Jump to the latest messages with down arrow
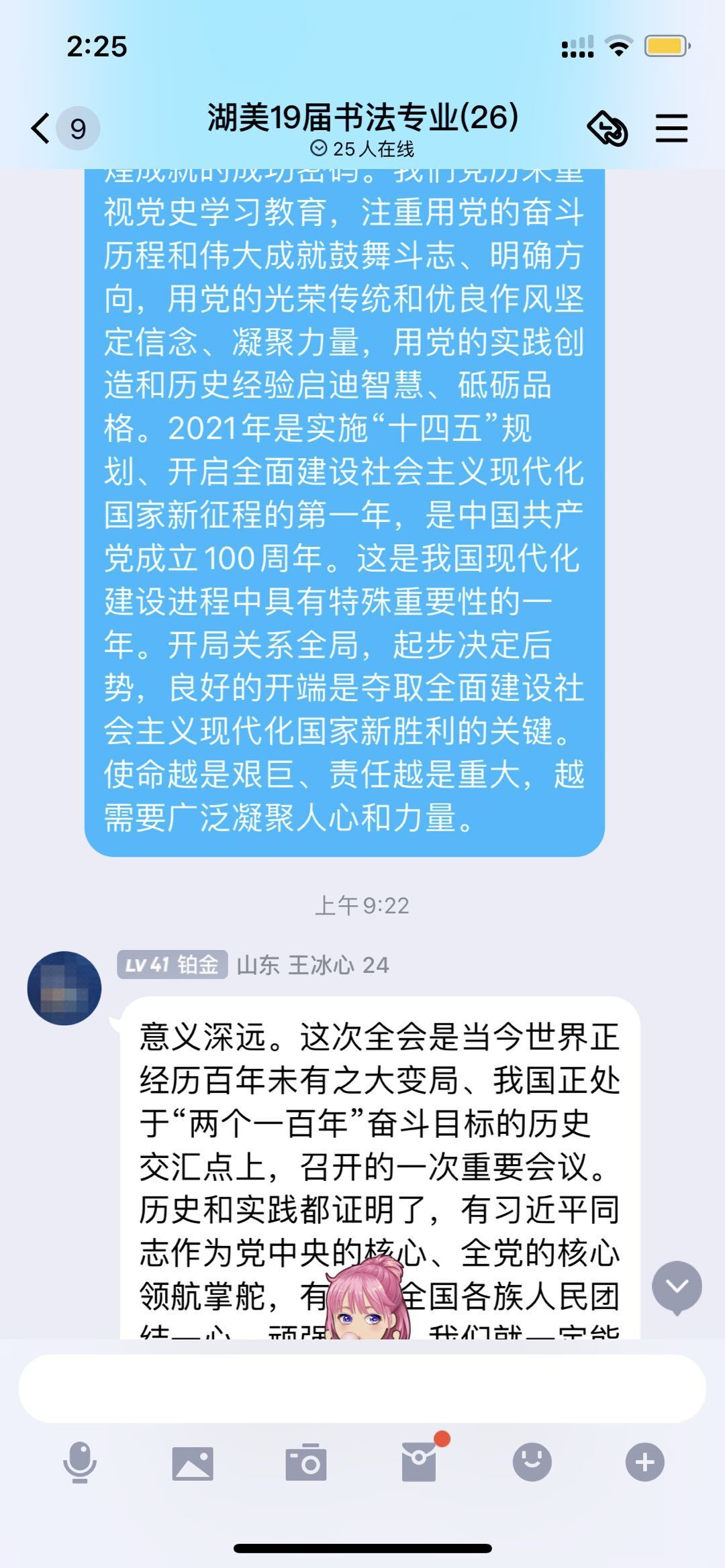Screen dimensions: 725x1568 coord(677,1286)
